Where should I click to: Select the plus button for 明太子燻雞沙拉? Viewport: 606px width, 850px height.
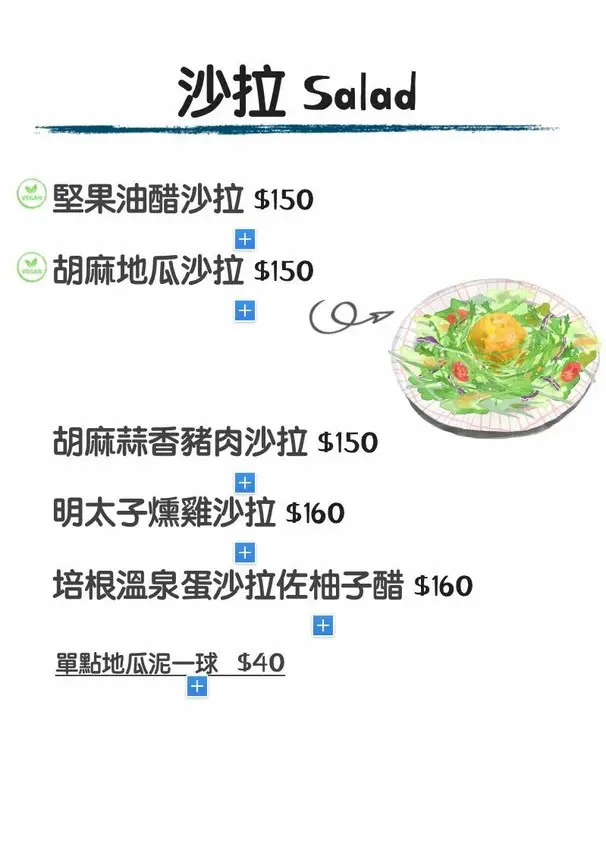(x=245, y=553)
